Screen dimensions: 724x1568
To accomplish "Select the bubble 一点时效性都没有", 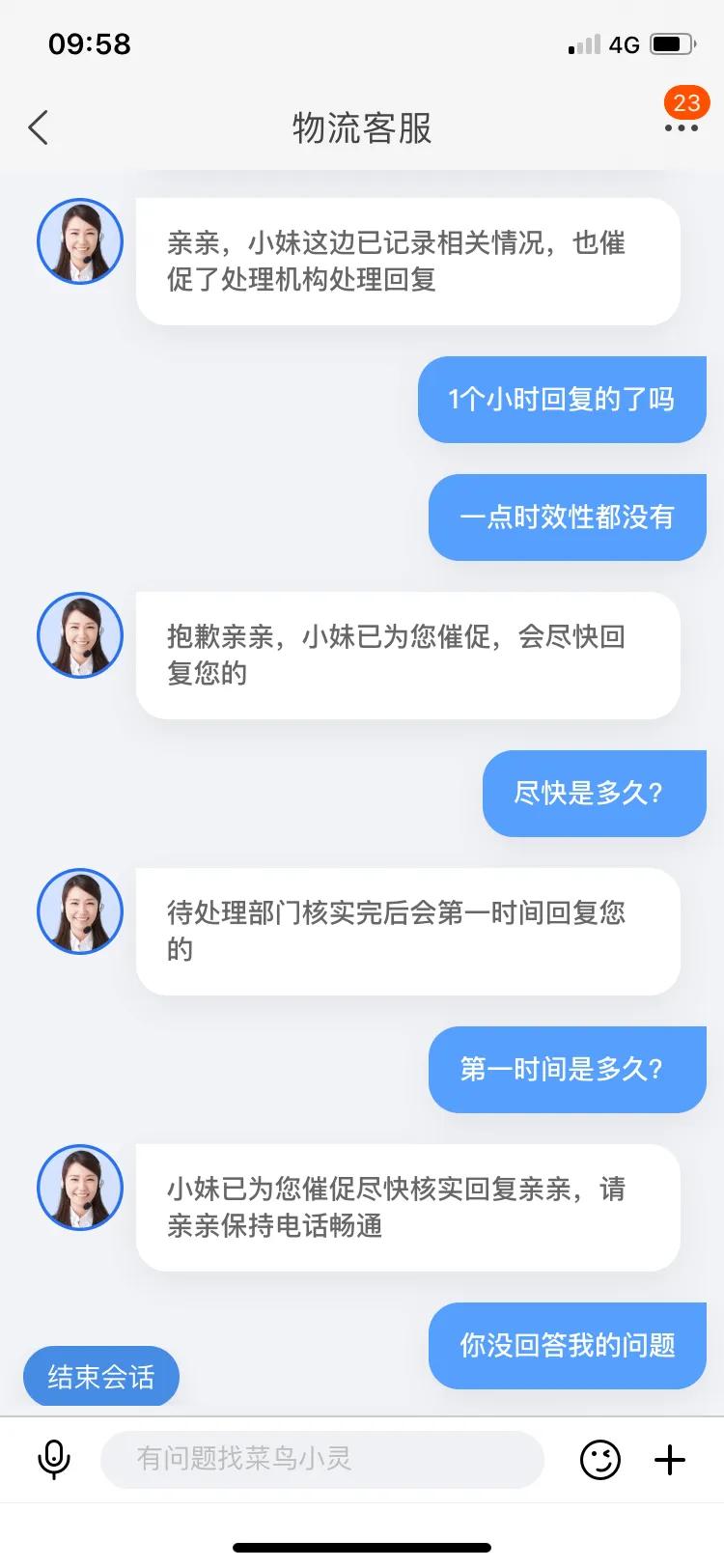I will pyautogui.click(x=568, y=518).
